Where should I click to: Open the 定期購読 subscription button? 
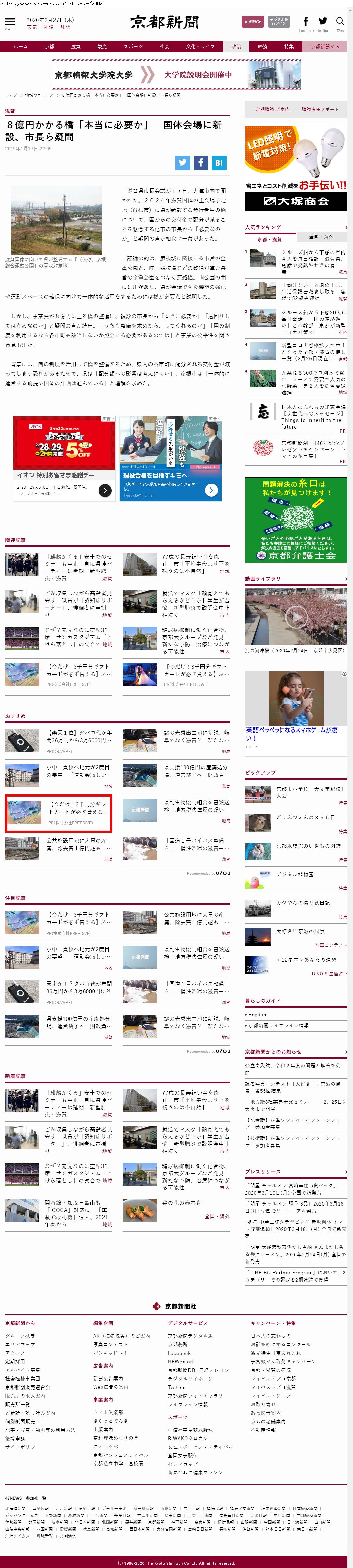(252, 22)
